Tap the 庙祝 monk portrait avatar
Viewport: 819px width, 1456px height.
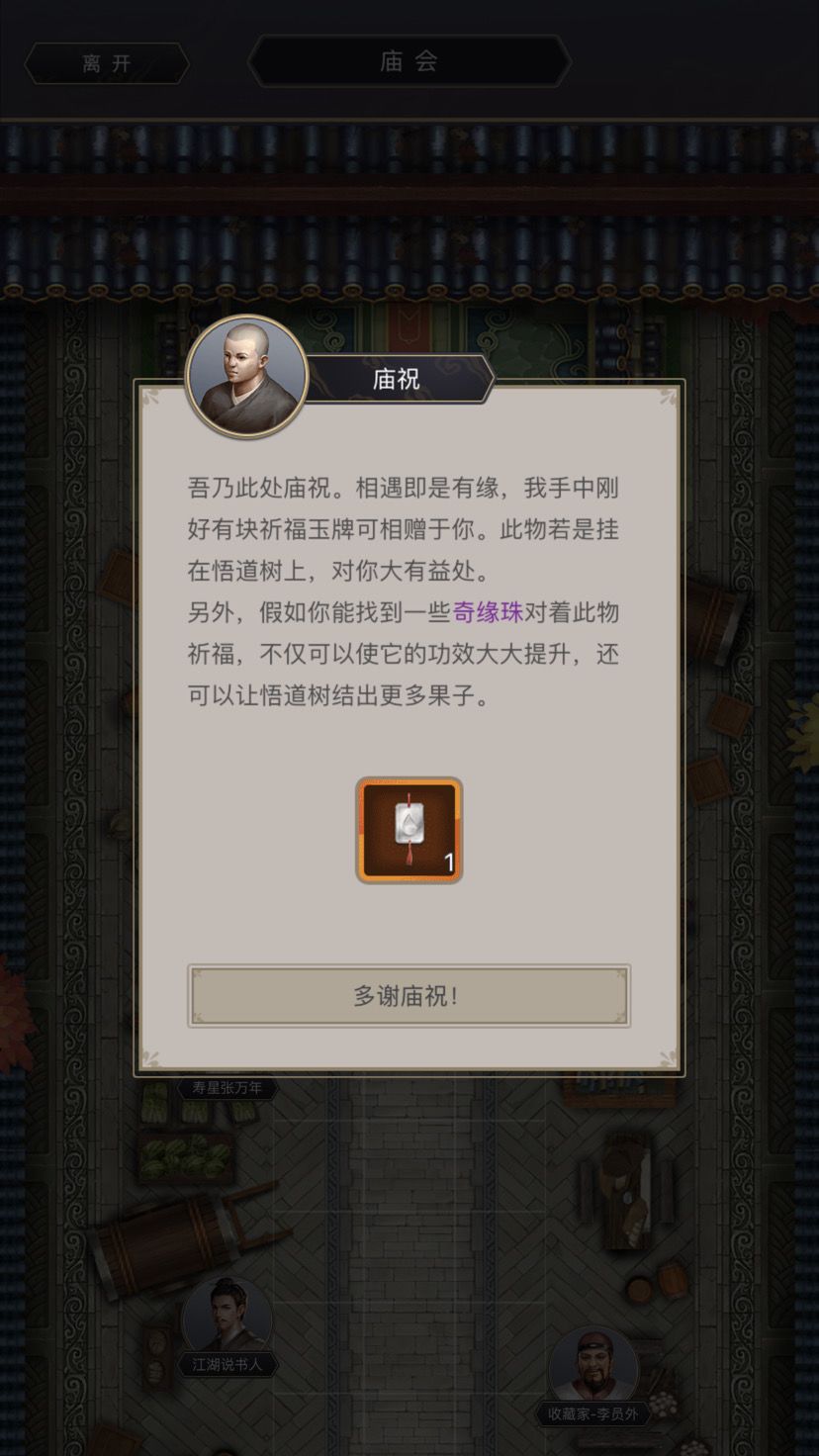(x=245, y=375)
